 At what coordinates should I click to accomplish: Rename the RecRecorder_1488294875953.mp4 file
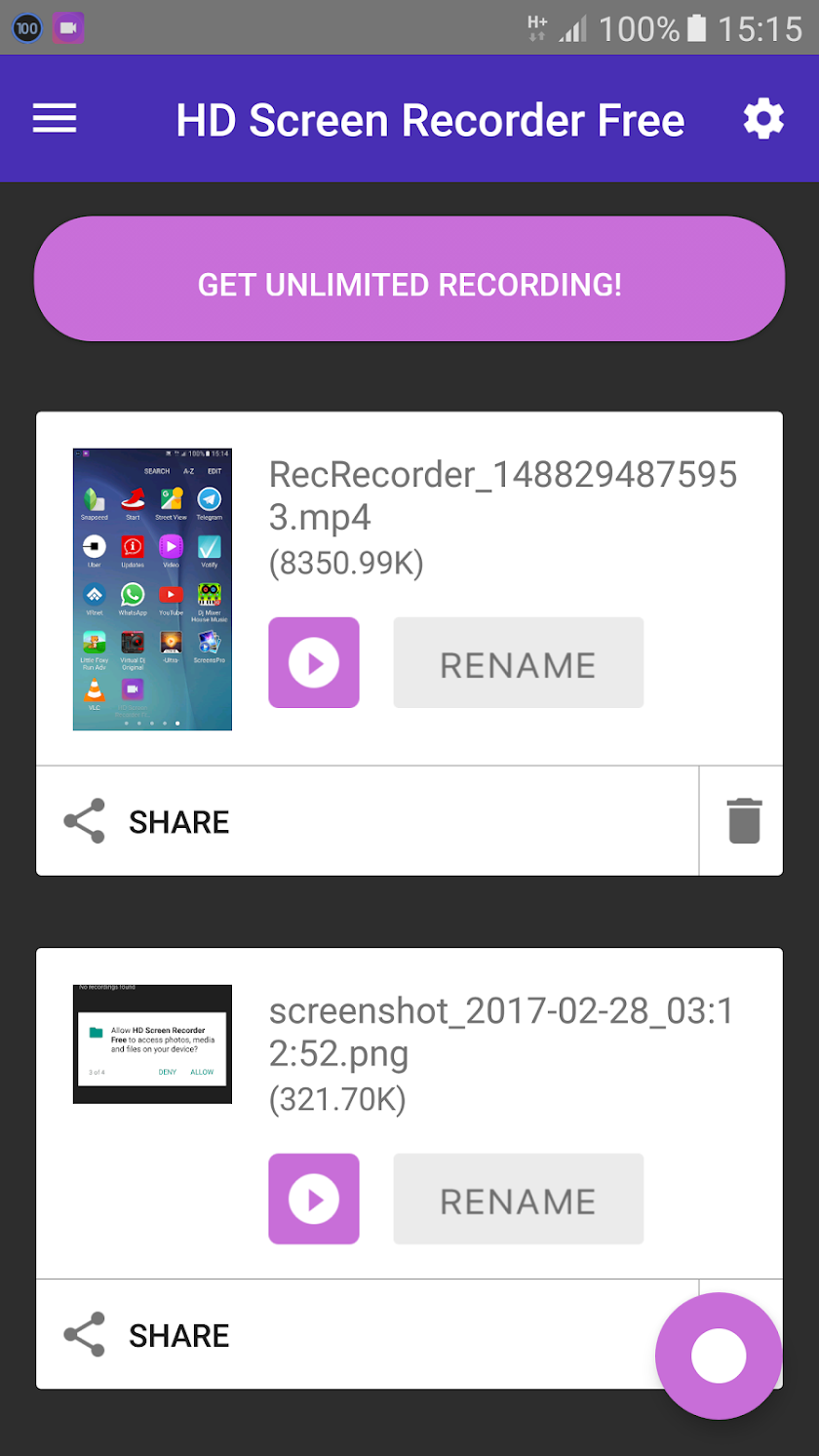point(518,663)
